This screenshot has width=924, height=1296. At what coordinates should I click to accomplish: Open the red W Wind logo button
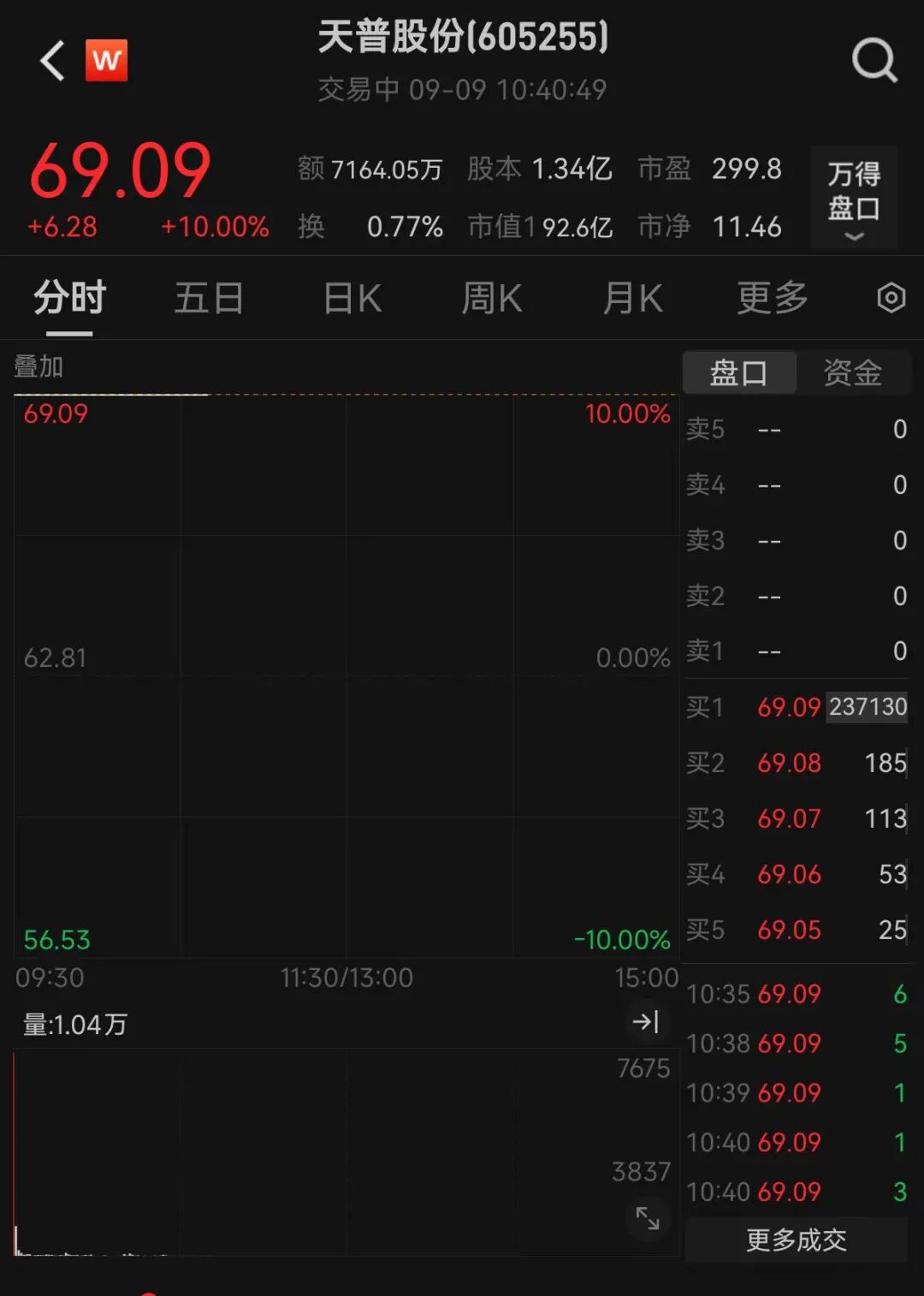tap(107, 61)
